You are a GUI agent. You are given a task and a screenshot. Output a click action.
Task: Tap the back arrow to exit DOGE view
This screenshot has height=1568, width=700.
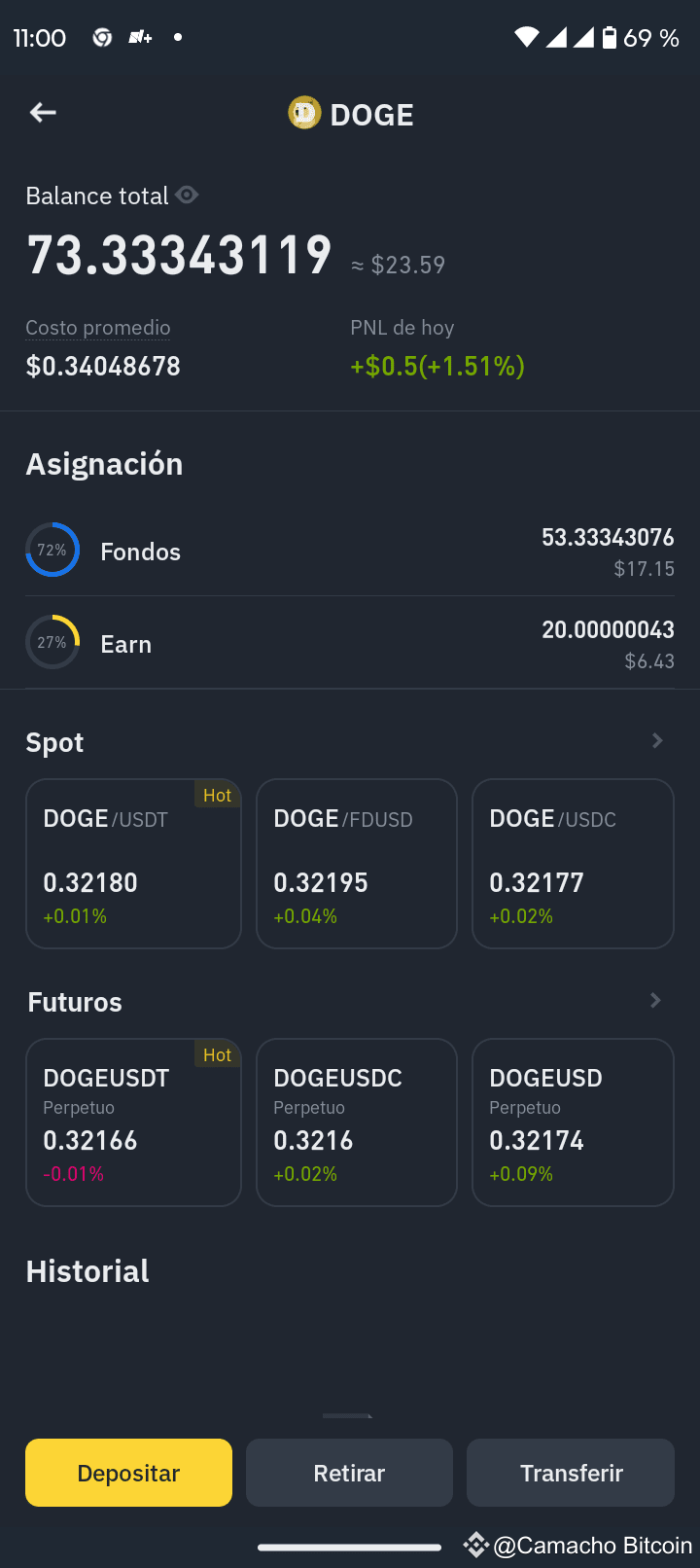coord(43,112)
